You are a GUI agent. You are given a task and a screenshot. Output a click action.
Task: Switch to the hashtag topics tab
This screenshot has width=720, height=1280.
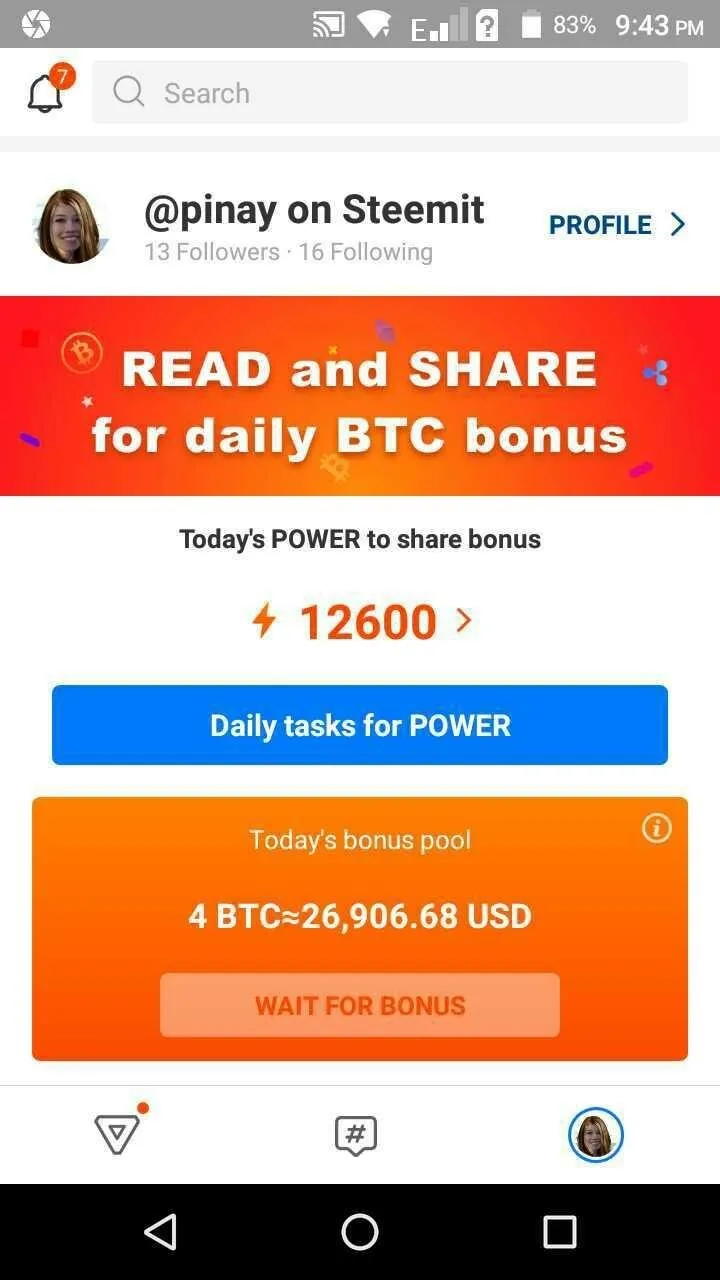point(356,1135)
